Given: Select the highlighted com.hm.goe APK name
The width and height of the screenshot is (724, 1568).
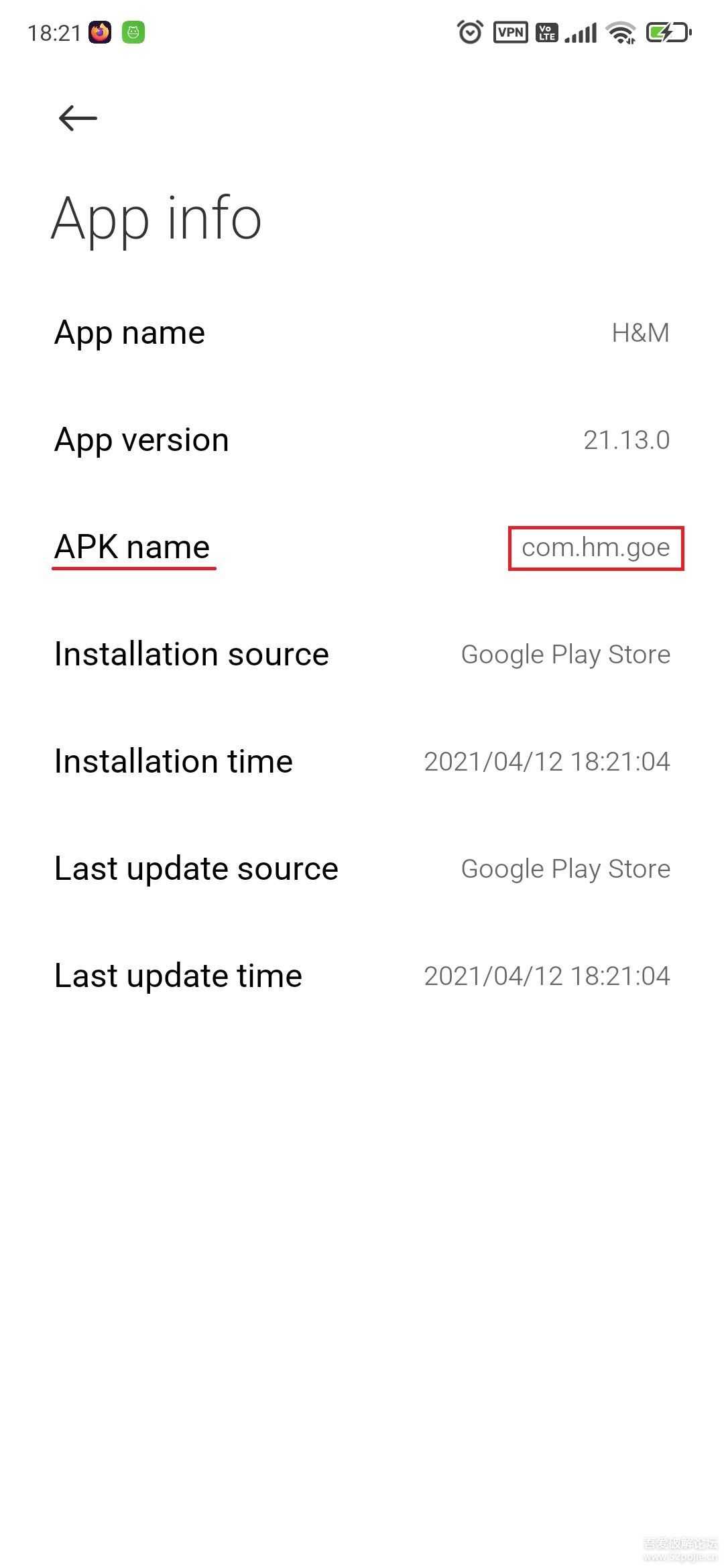Looking at the screenshot, I should pyautogui.click(x=595, y=548).
